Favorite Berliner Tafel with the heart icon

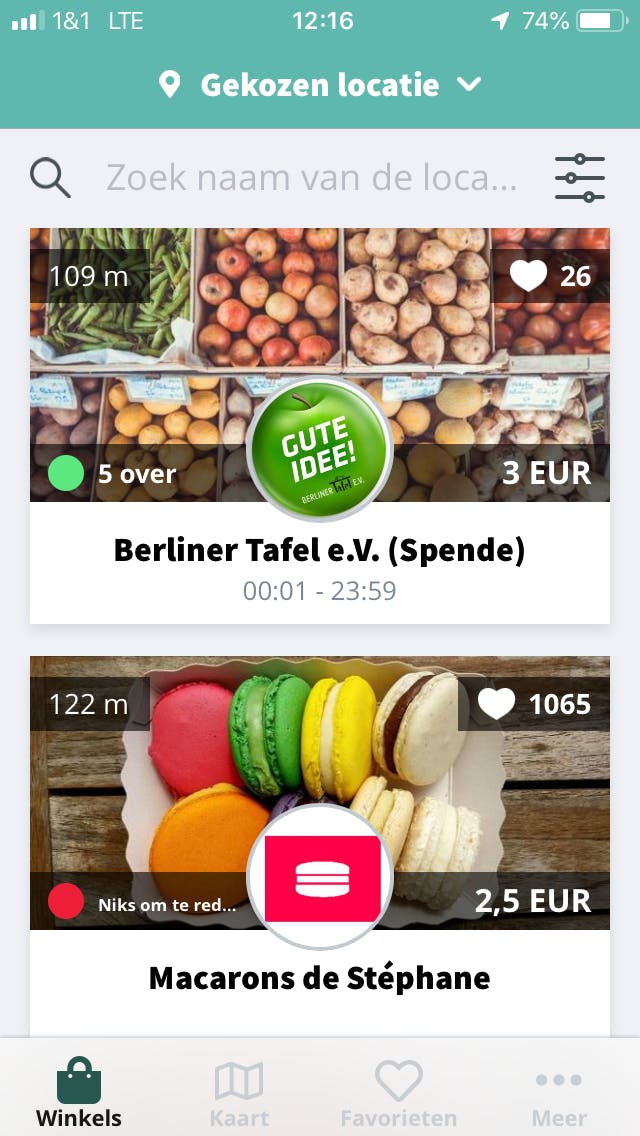pyautogui.click(x=528, y=276)
